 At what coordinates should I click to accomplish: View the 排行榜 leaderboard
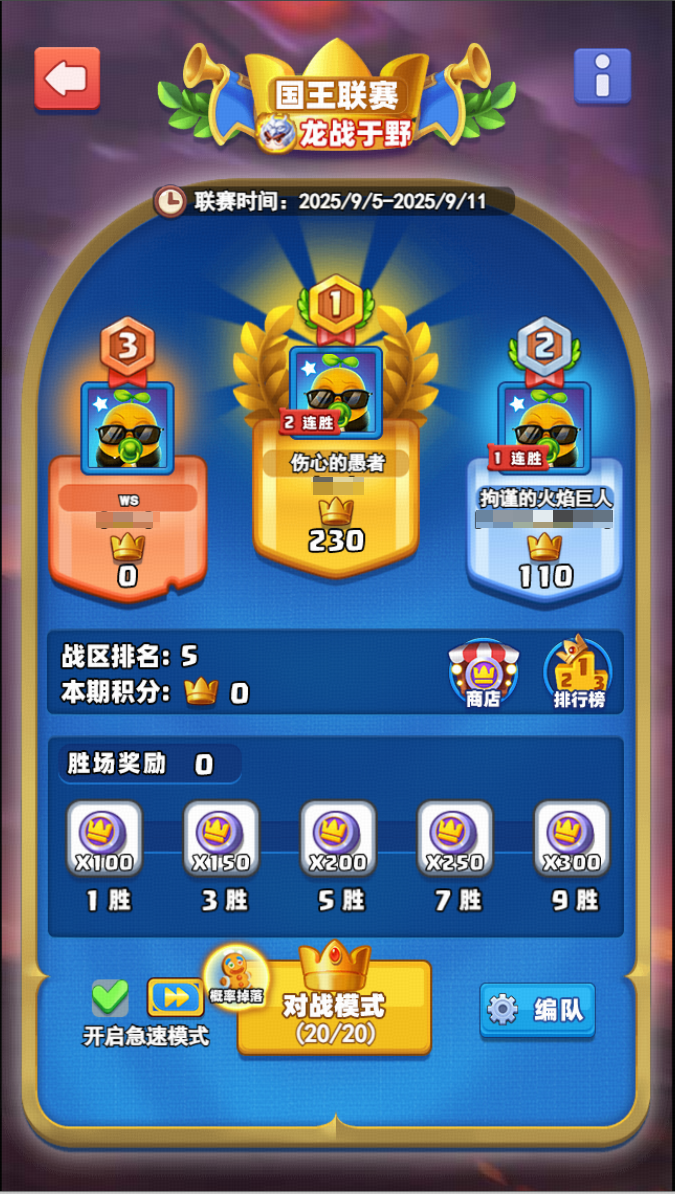[x=579, y=674]
